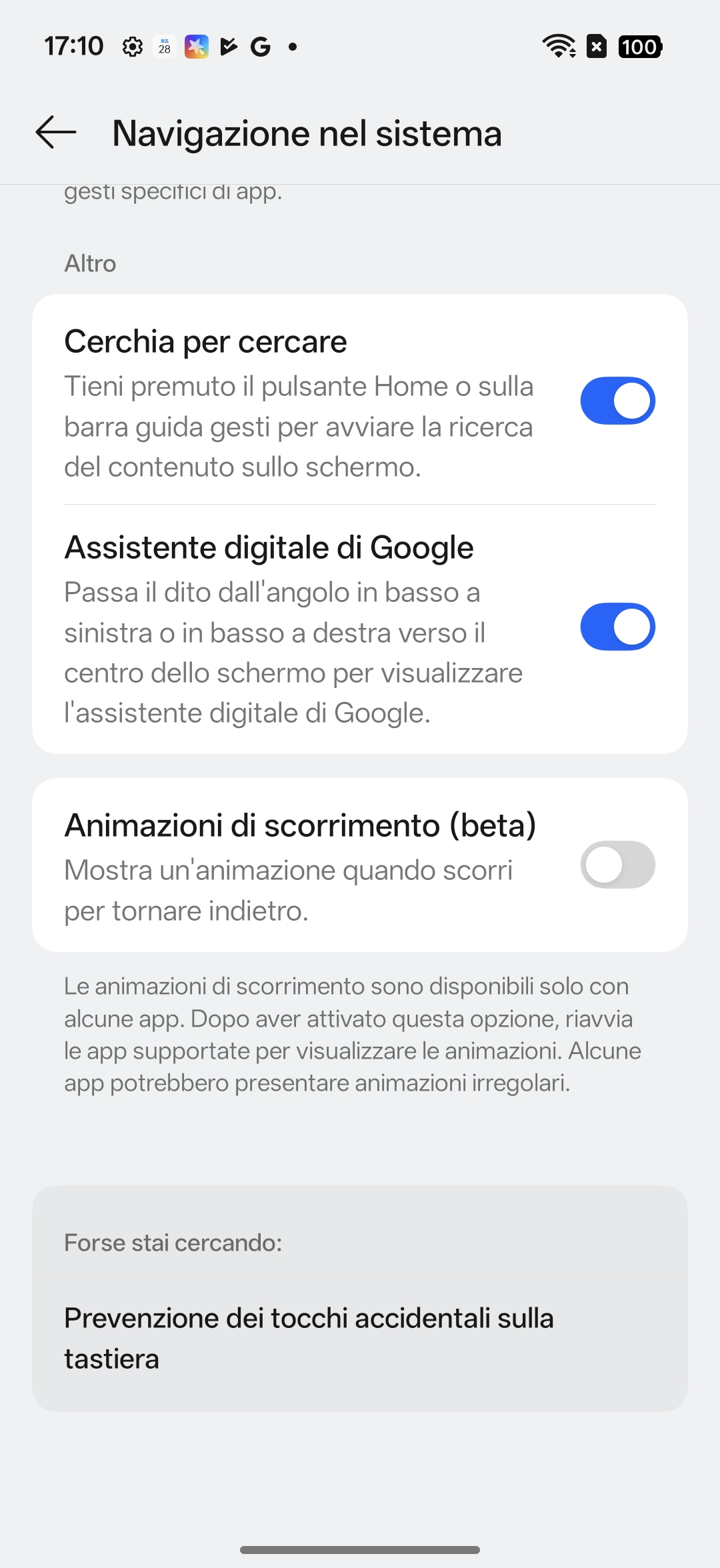720x1568 pixels.
Task: Enable Animazioni di scorrimento (beta)
Action: click(617, 865)
